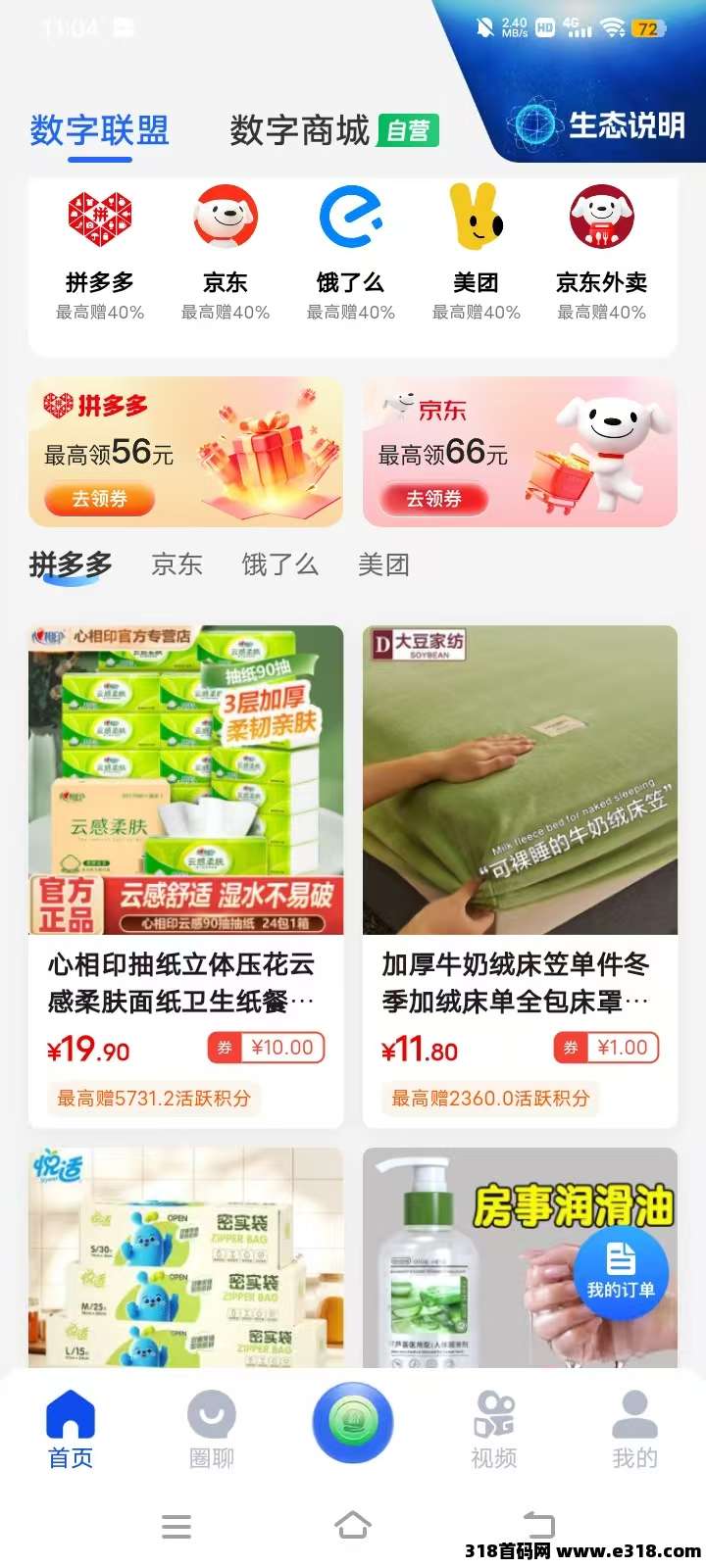Tap 去领券 on 京东 66元 banner
The width and height of the screenshot is (706, 1568).
click(433, 499)
